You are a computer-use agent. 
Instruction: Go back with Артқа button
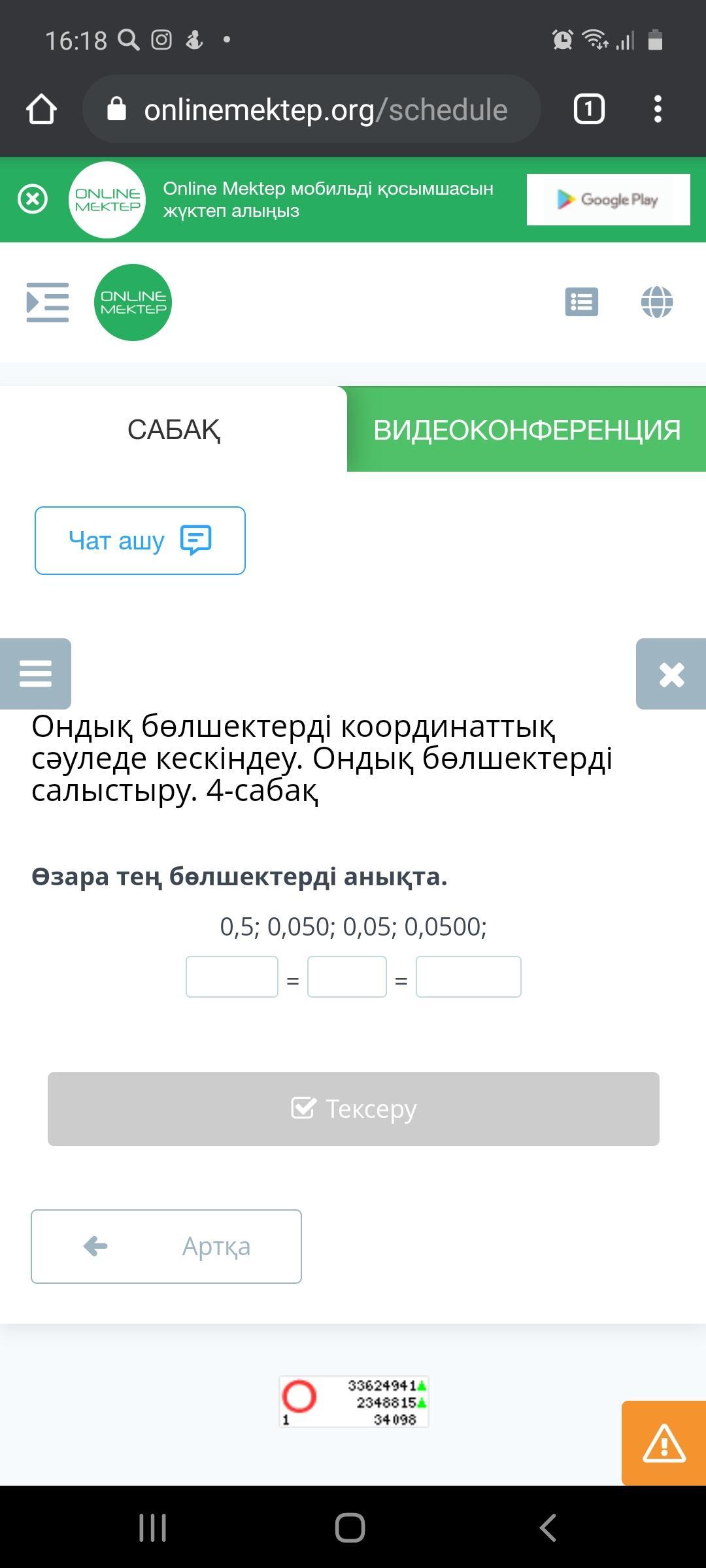(x=166, y=1246)
